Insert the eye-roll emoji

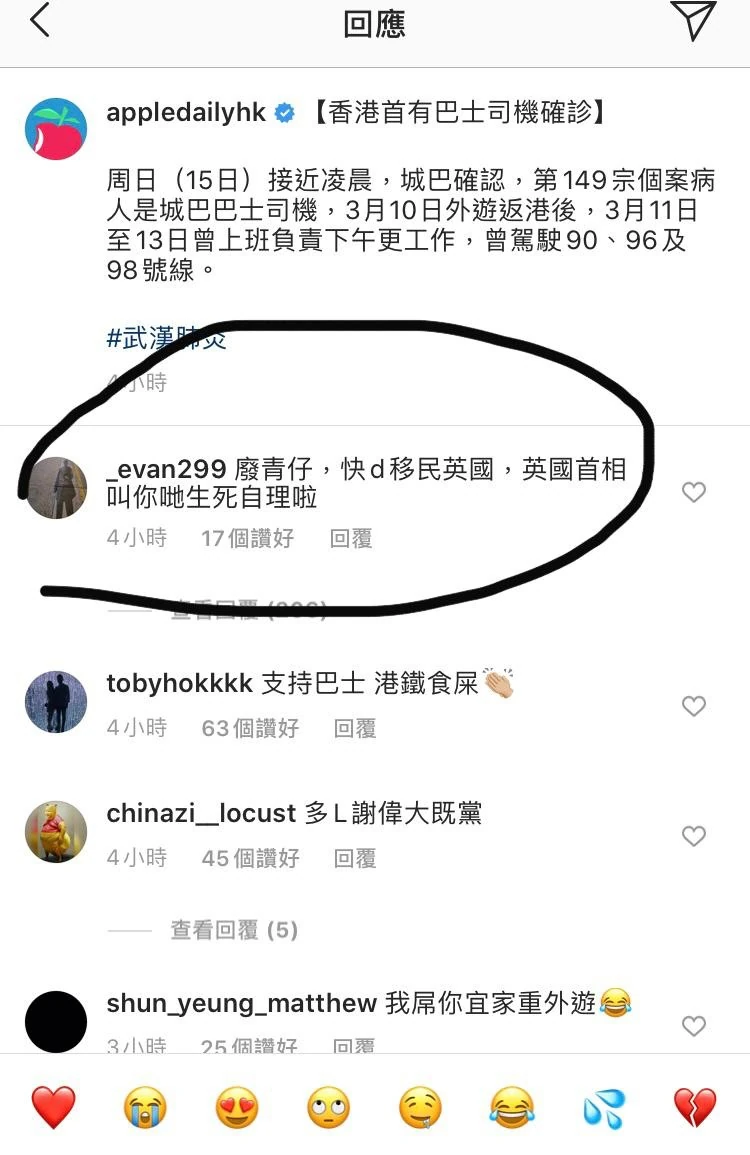pos(329,1107)
